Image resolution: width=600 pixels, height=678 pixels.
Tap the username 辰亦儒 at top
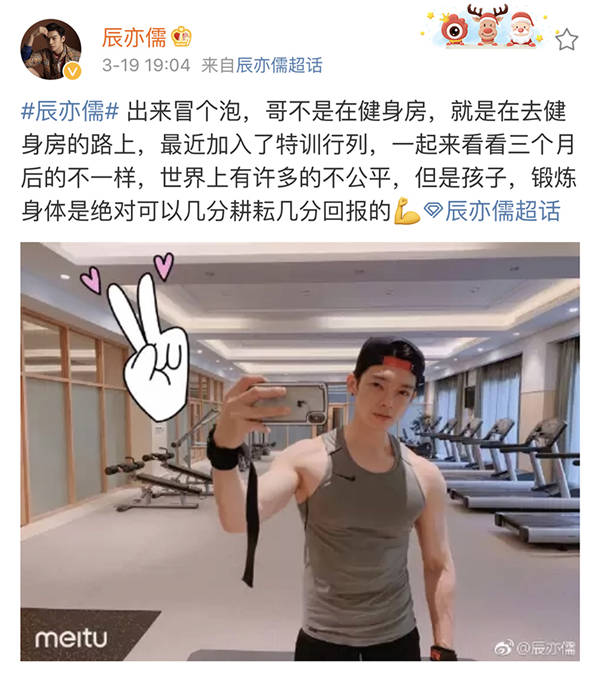pyautogui.click(x=133, y=36)
